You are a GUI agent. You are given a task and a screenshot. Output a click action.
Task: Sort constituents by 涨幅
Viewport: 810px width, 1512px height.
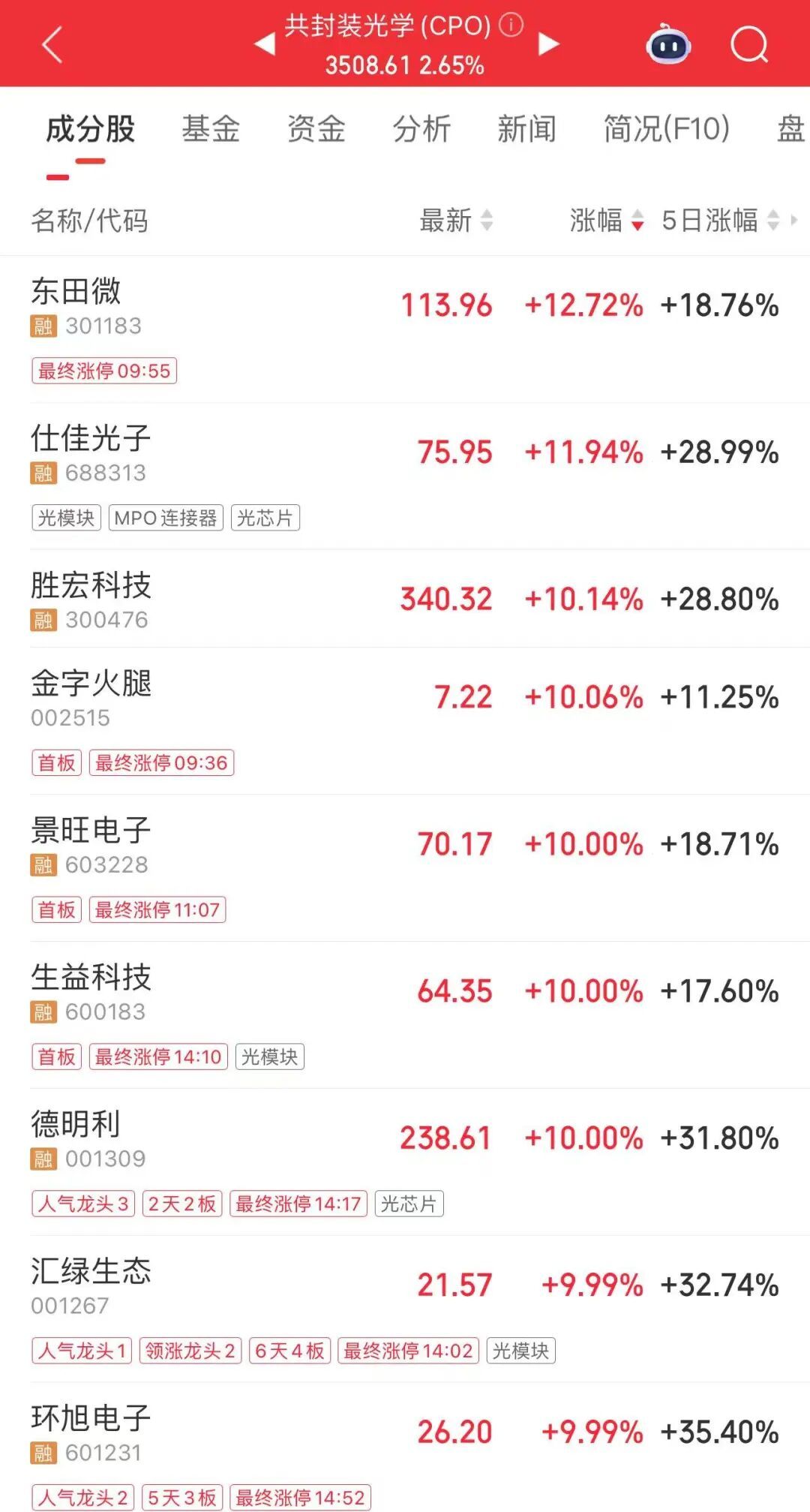[x=606, y=221]
